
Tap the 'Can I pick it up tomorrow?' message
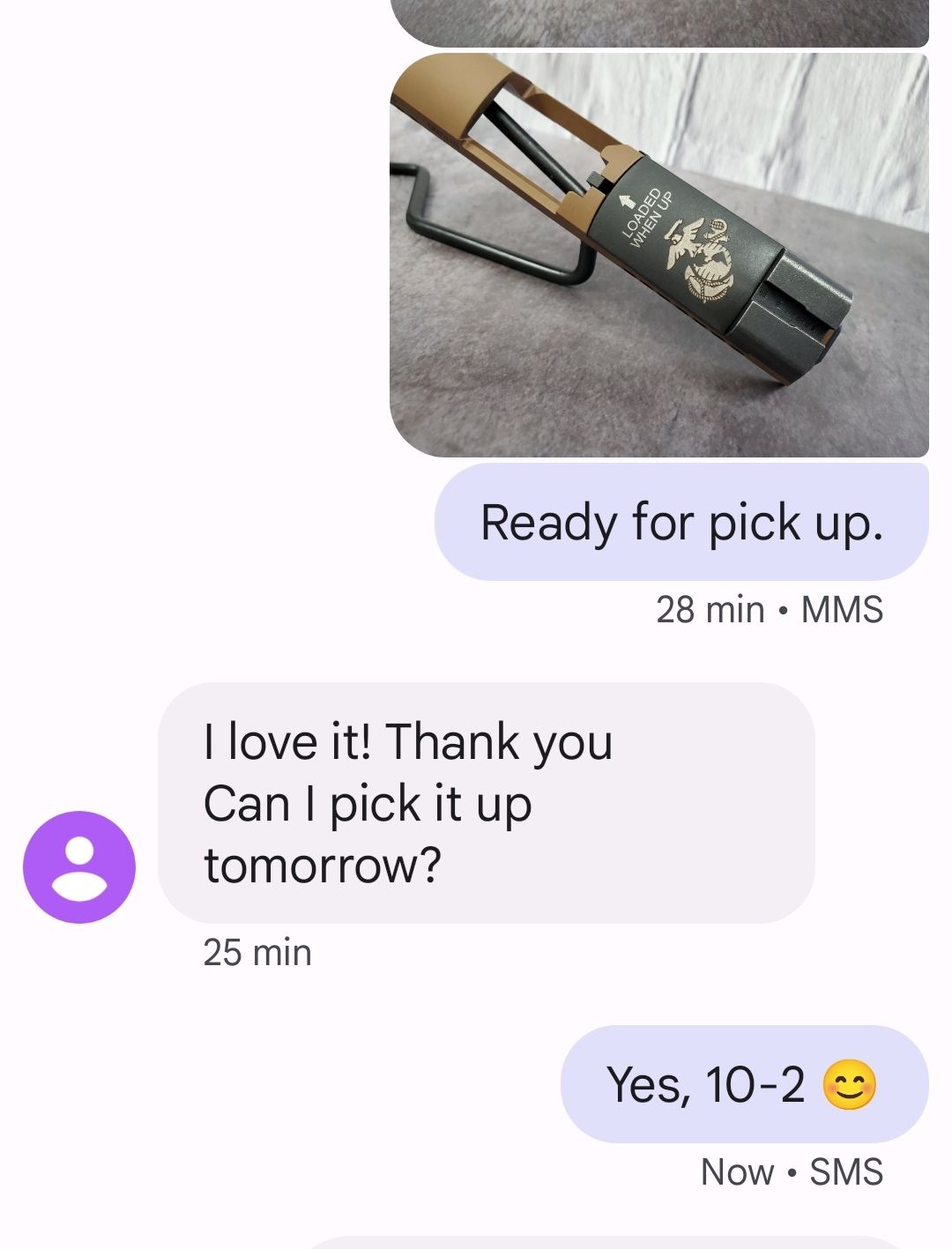click(x=485, y=803)
